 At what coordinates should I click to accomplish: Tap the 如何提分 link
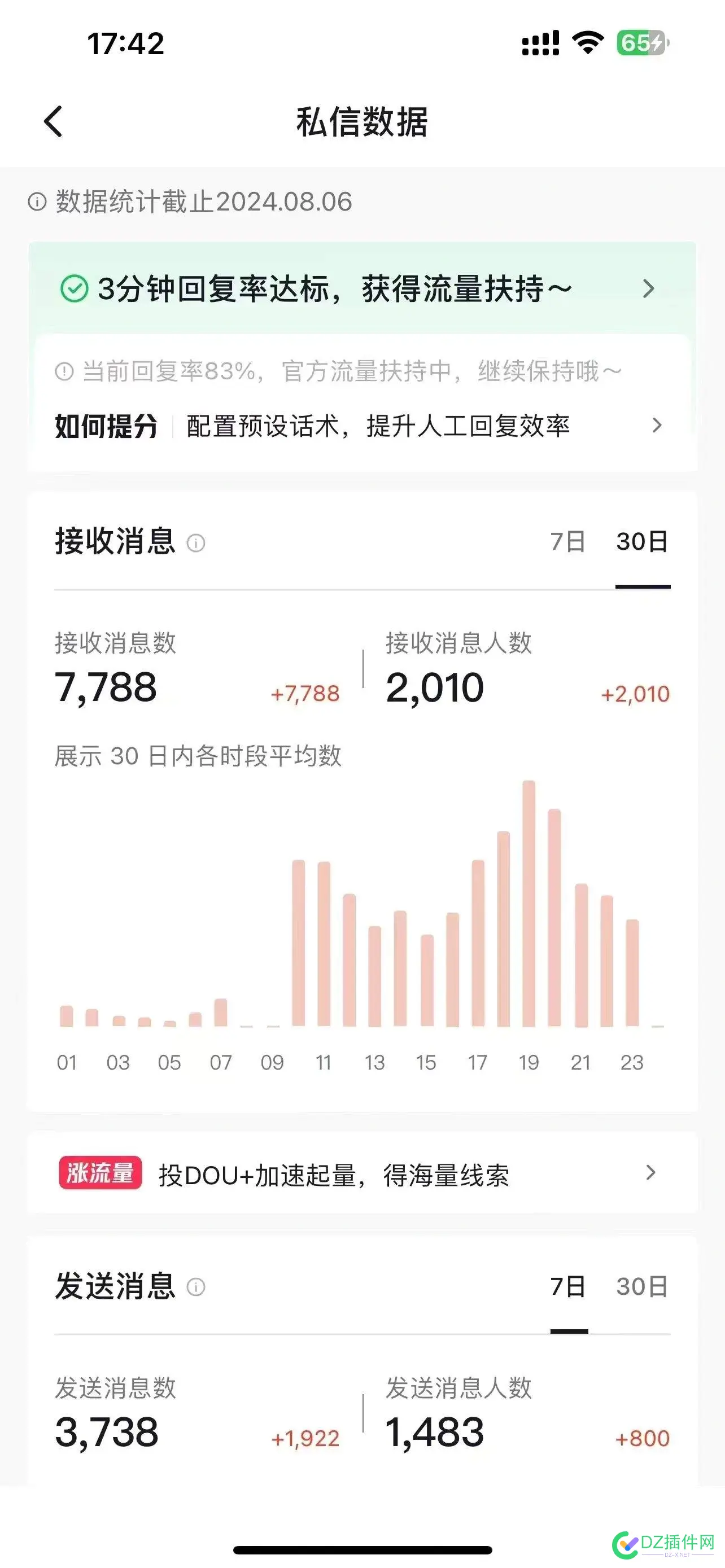pos(107,426)
